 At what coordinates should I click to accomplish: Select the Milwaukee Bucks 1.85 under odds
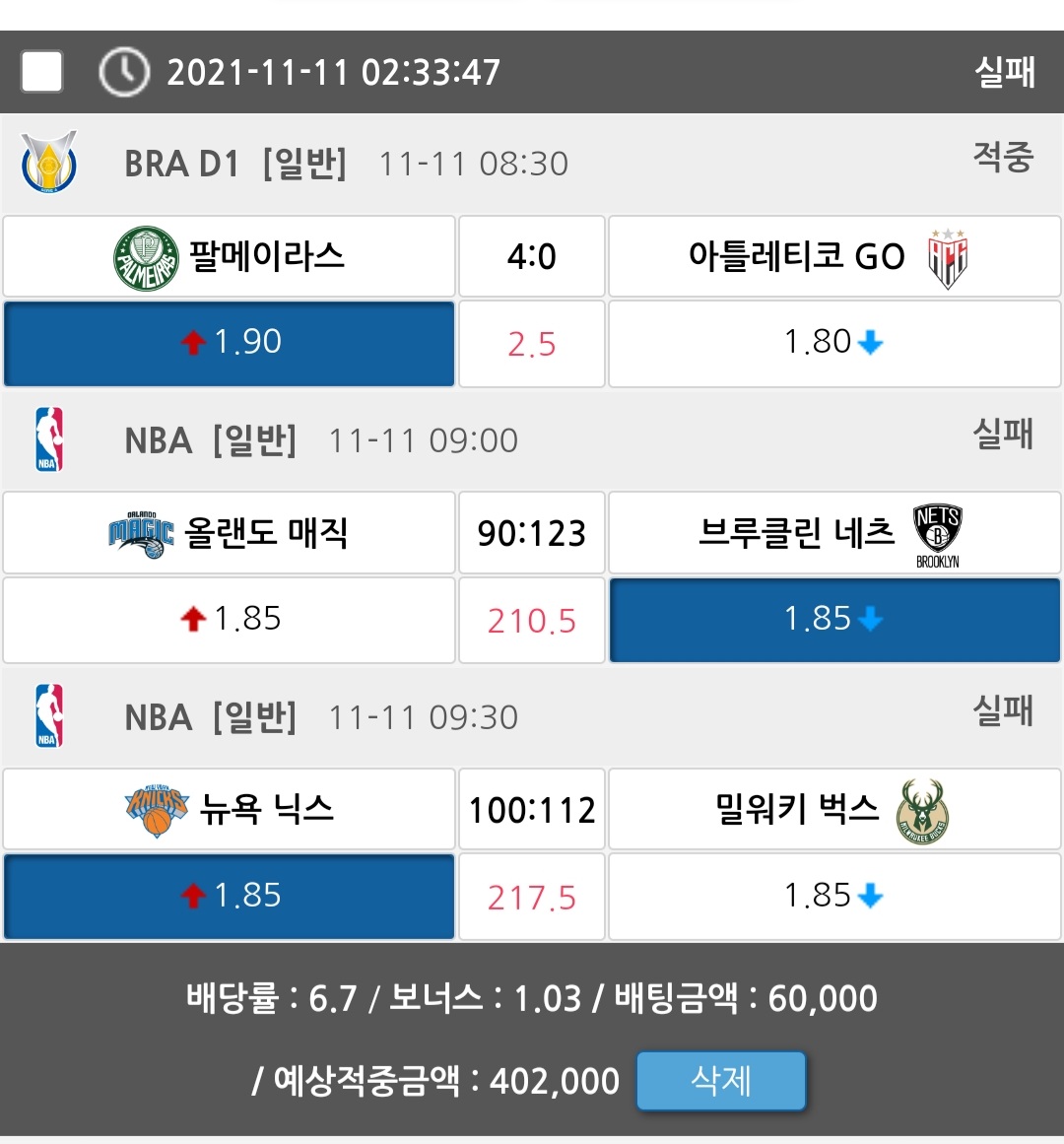834,896
